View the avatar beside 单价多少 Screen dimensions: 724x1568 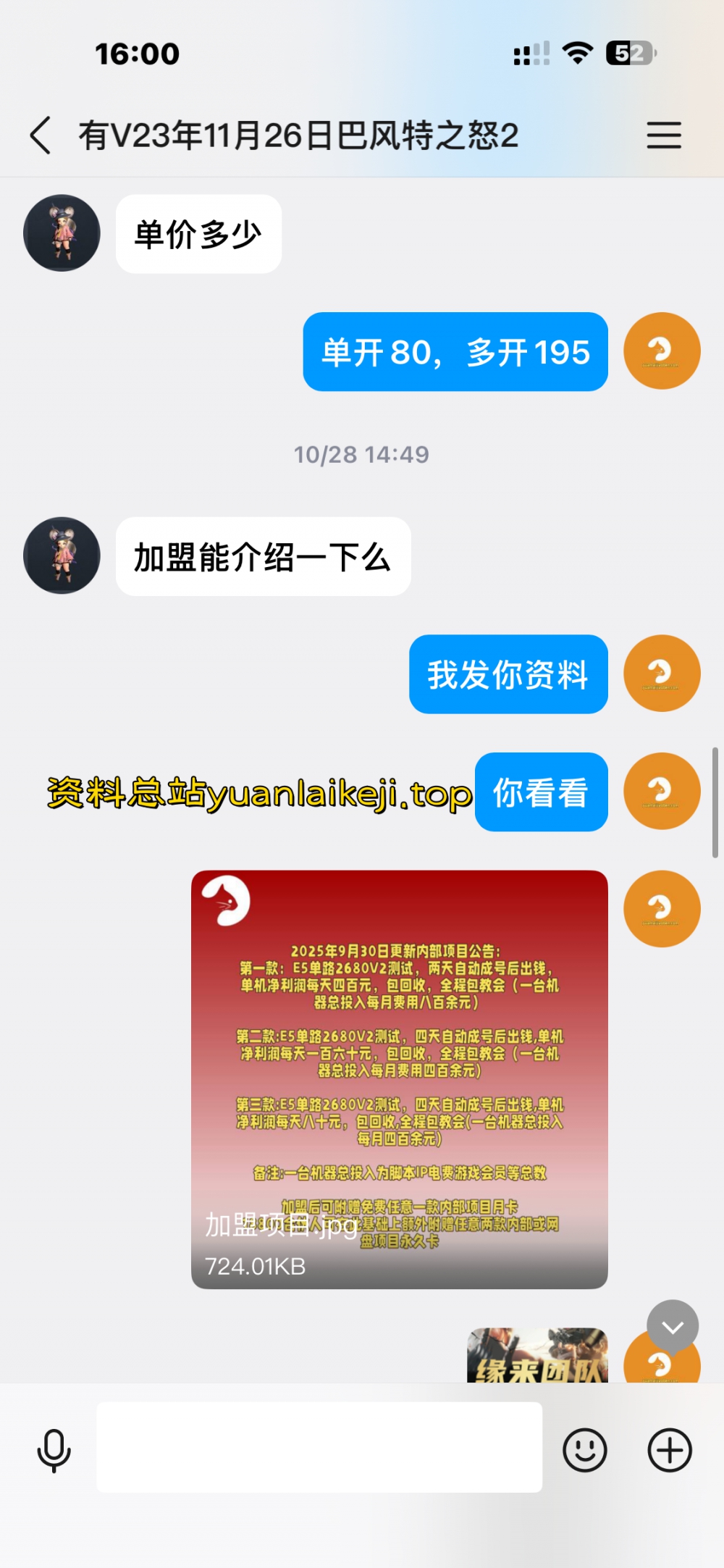tap(62, 233)
